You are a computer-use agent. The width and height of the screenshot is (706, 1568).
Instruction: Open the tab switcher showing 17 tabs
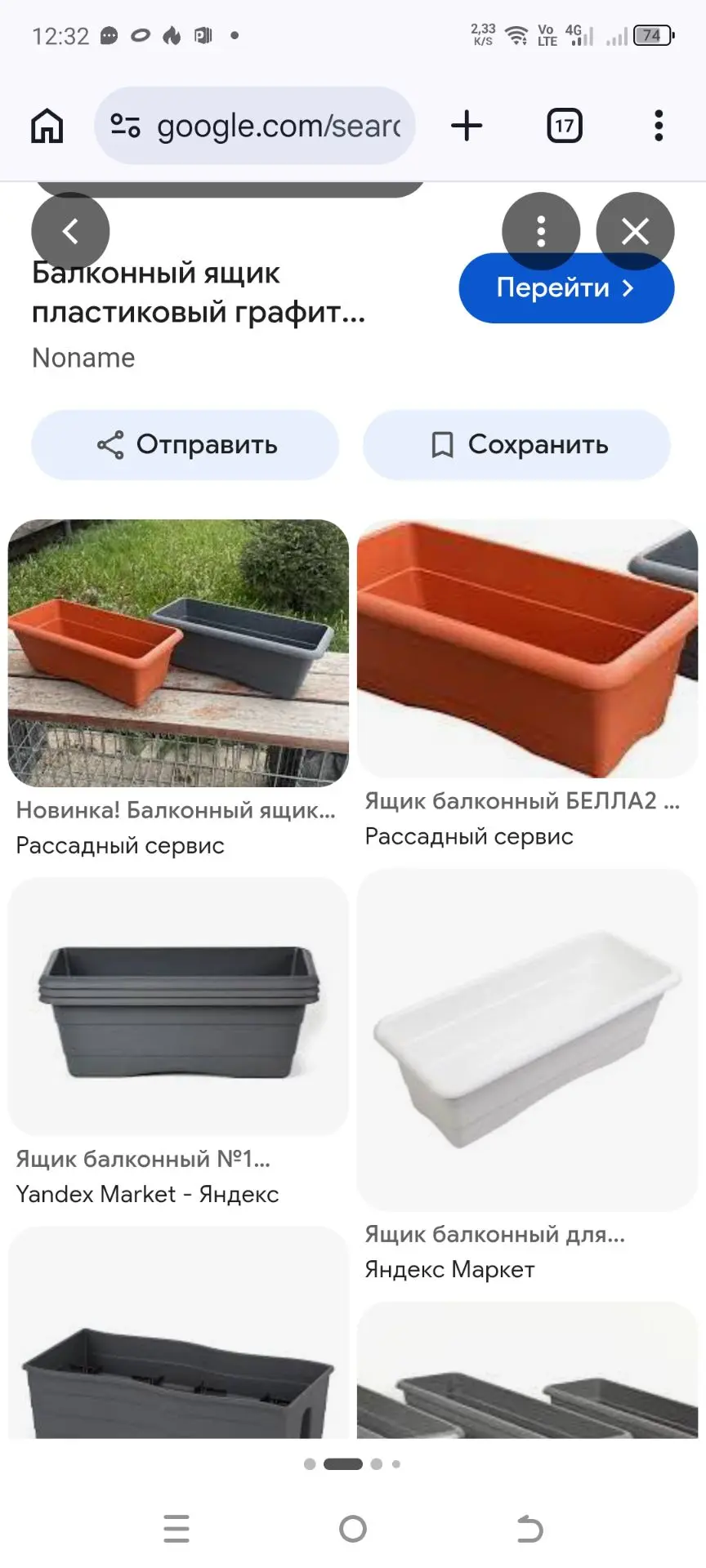point(564,126)
